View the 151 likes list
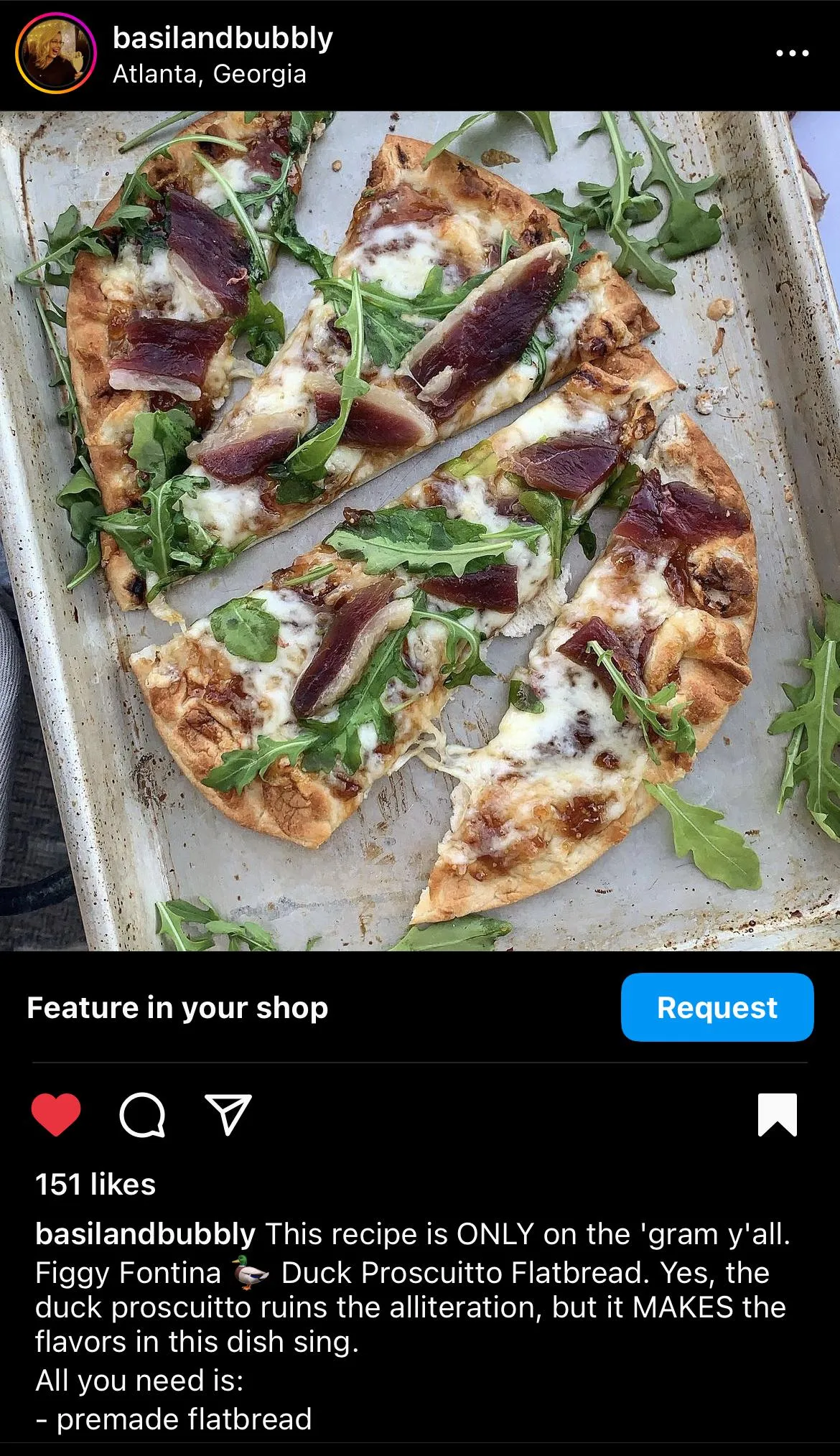Viewport: 840px width, 1456px height. pos(95,1185)
